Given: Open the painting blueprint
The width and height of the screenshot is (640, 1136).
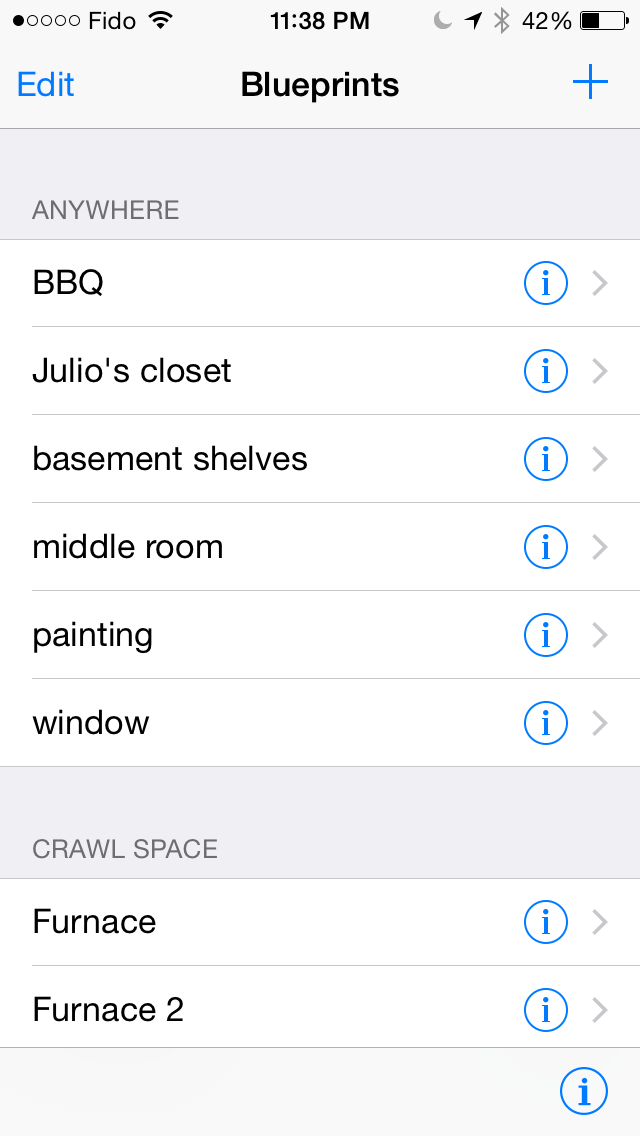Looking at the screenshot, I should (x=320, y=635).
